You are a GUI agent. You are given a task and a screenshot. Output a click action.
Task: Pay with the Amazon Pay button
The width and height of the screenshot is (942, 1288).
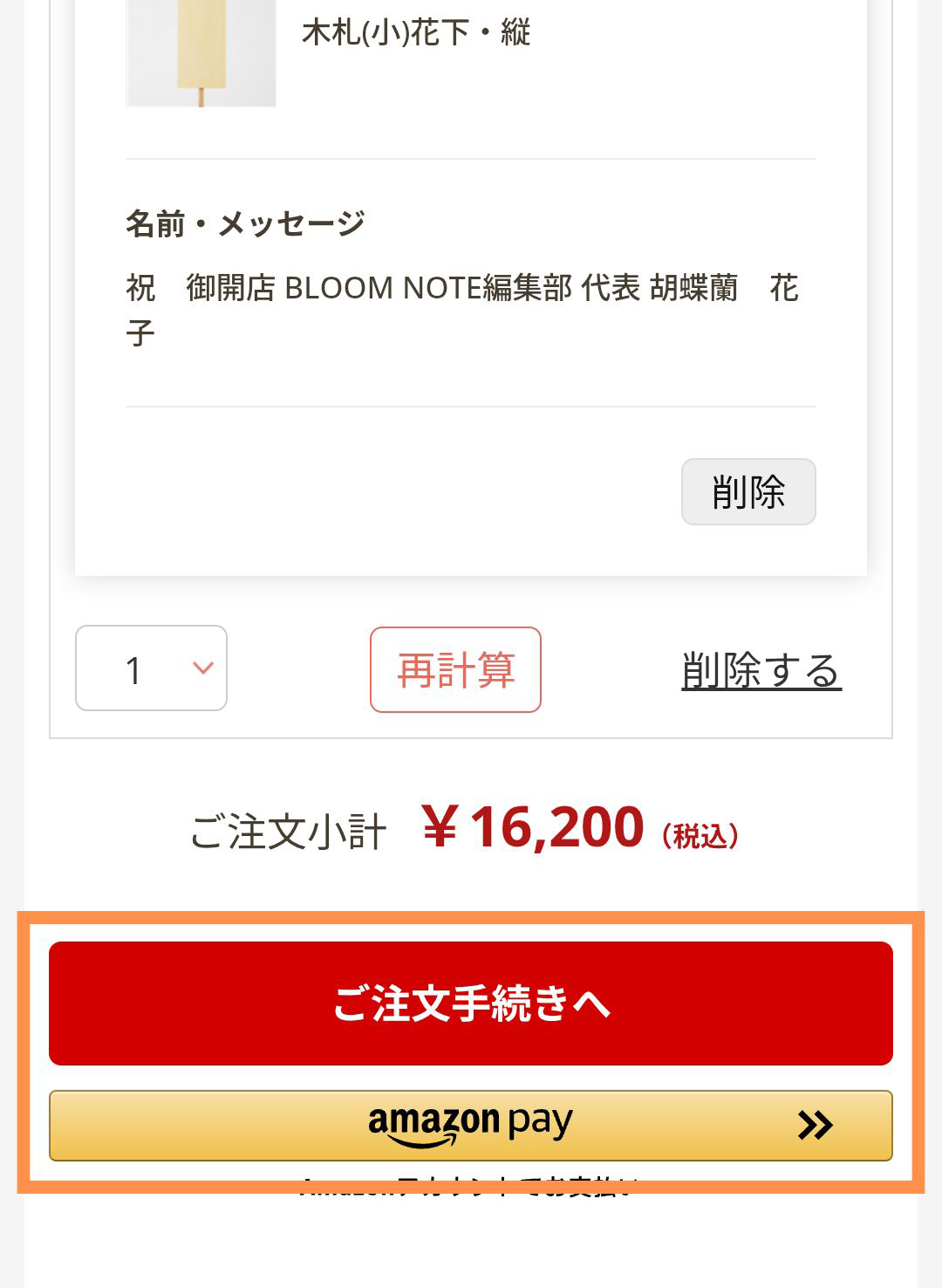click(x=471, y=1125)
